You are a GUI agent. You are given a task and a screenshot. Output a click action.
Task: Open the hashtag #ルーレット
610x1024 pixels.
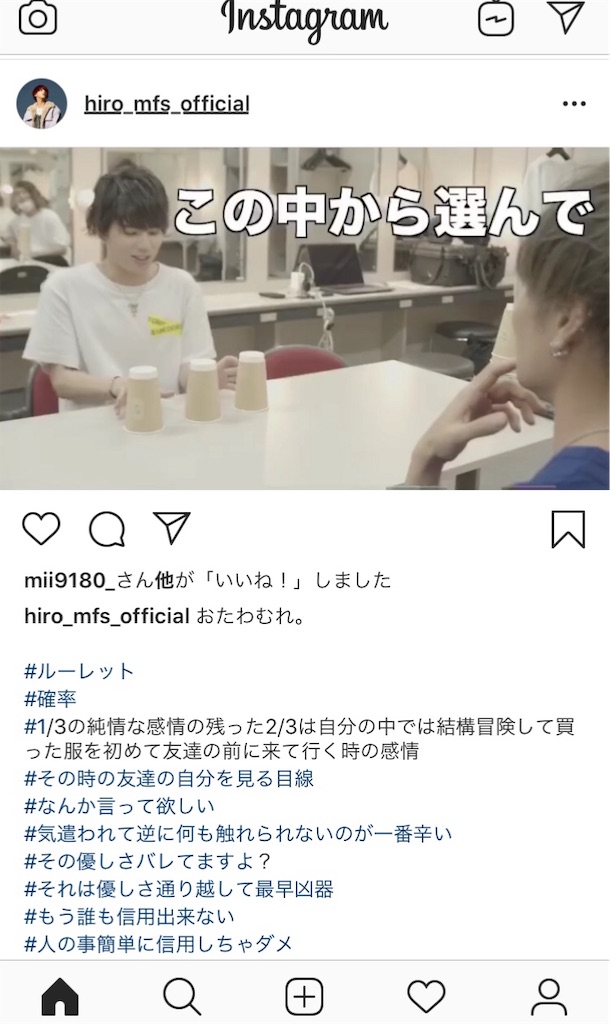79,671
